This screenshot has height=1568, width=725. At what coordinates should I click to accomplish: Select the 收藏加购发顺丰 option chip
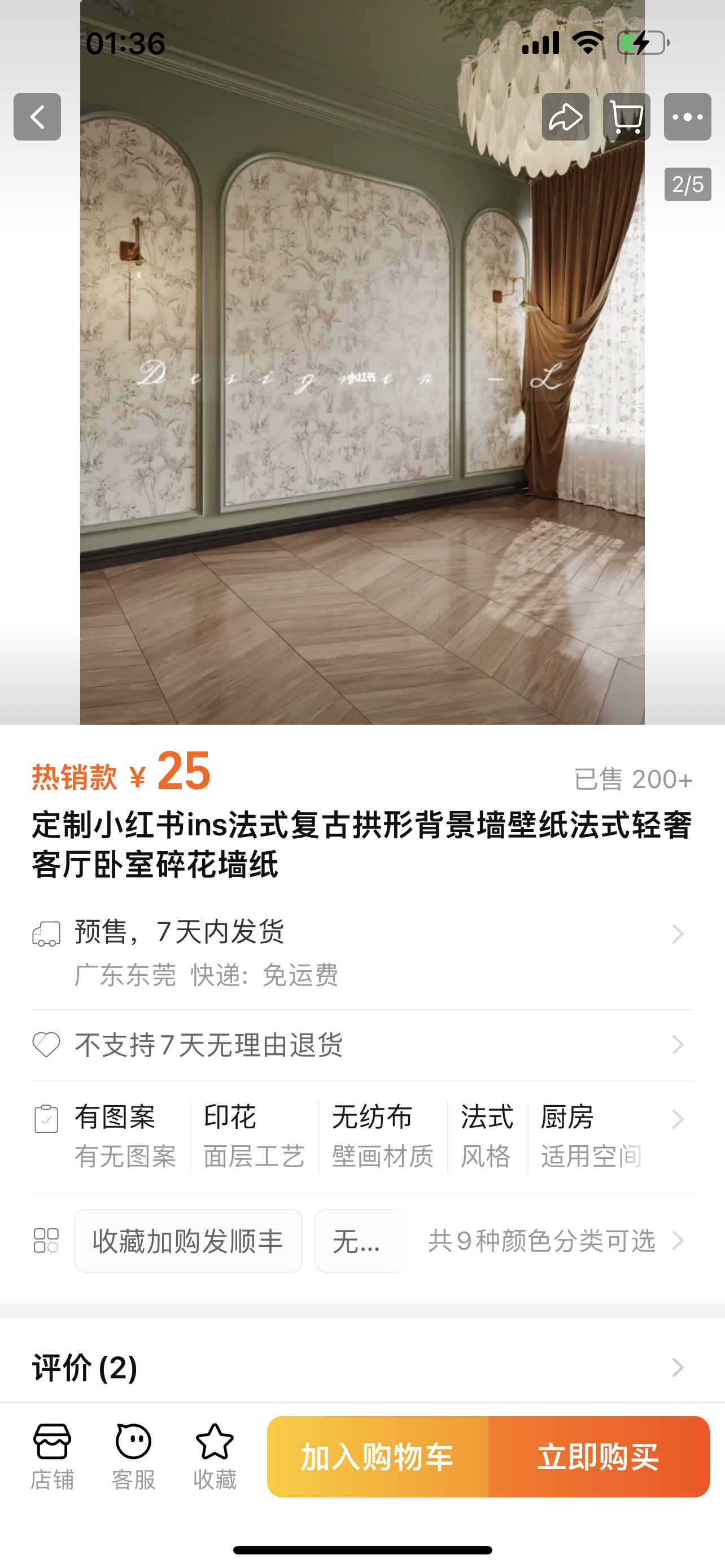click(x=188, y=1241)
